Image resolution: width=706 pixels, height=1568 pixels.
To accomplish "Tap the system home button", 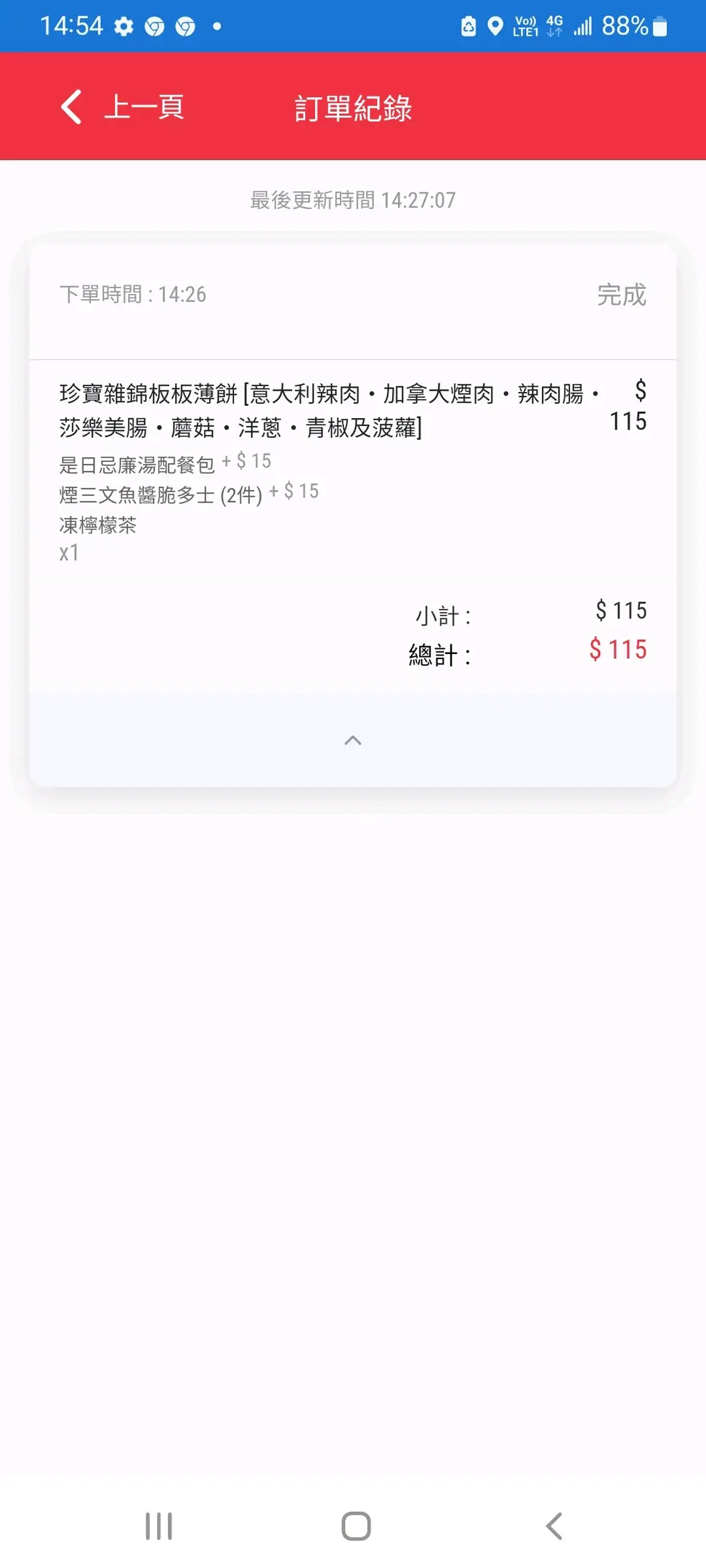I will coord(356,1526).
